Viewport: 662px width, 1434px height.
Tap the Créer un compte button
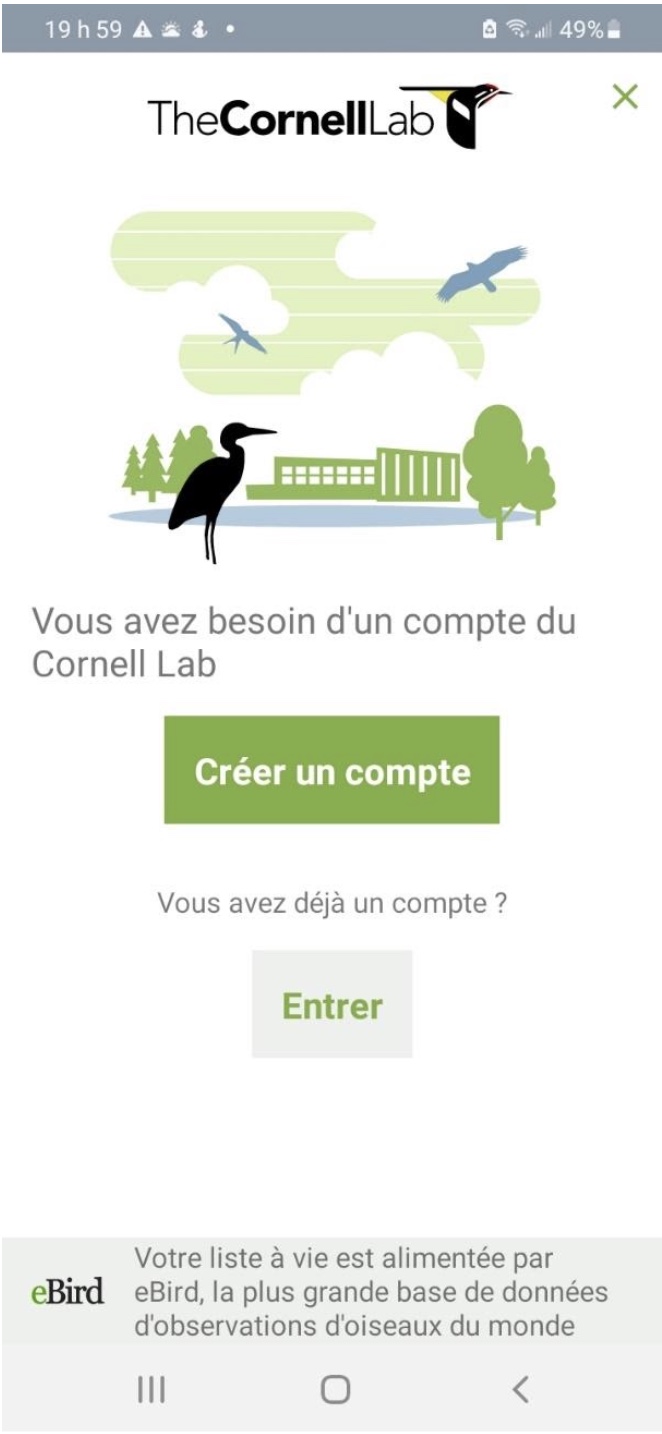pos(332,770)
